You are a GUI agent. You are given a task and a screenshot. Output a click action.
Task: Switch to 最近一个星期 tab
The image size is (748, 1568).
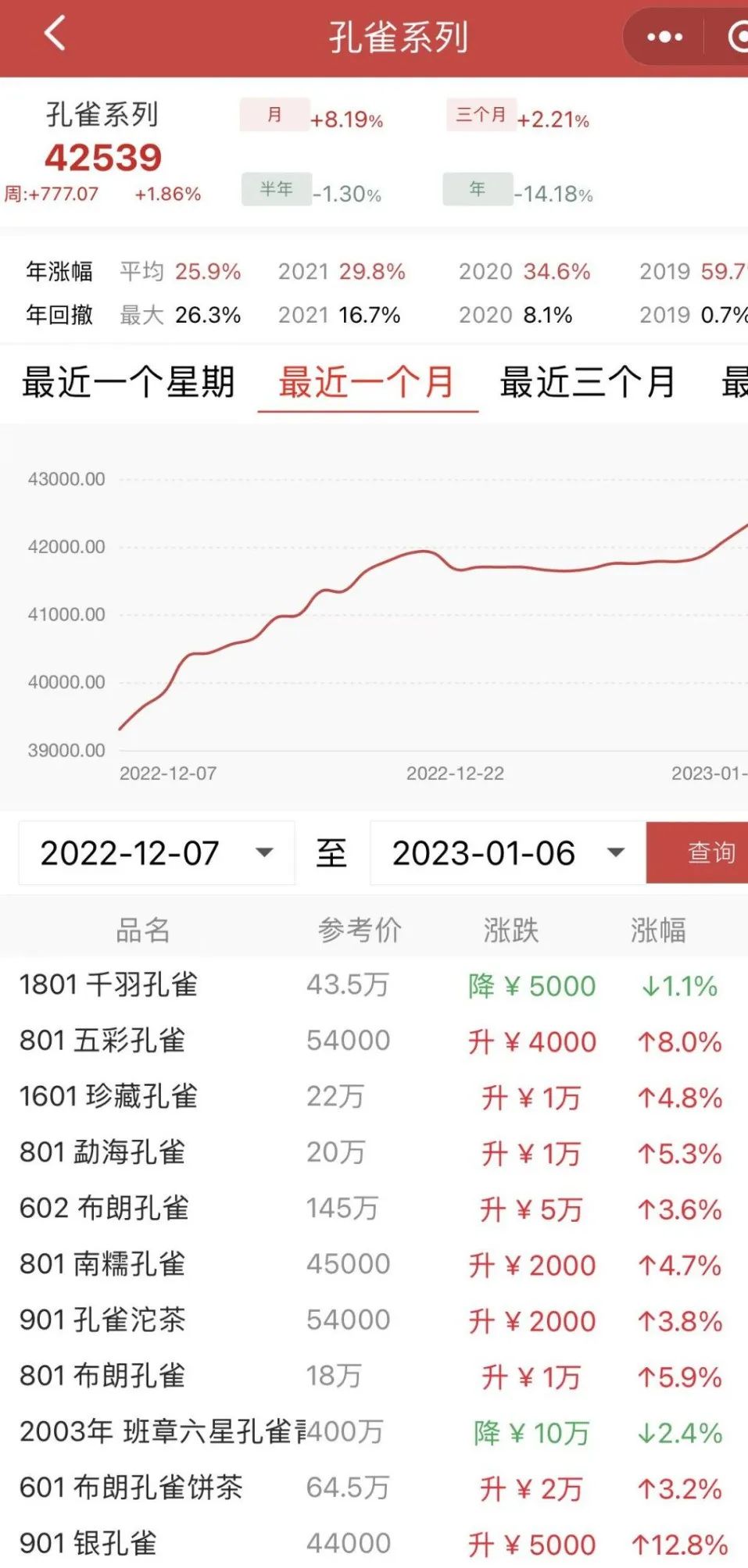click(129, 383)
